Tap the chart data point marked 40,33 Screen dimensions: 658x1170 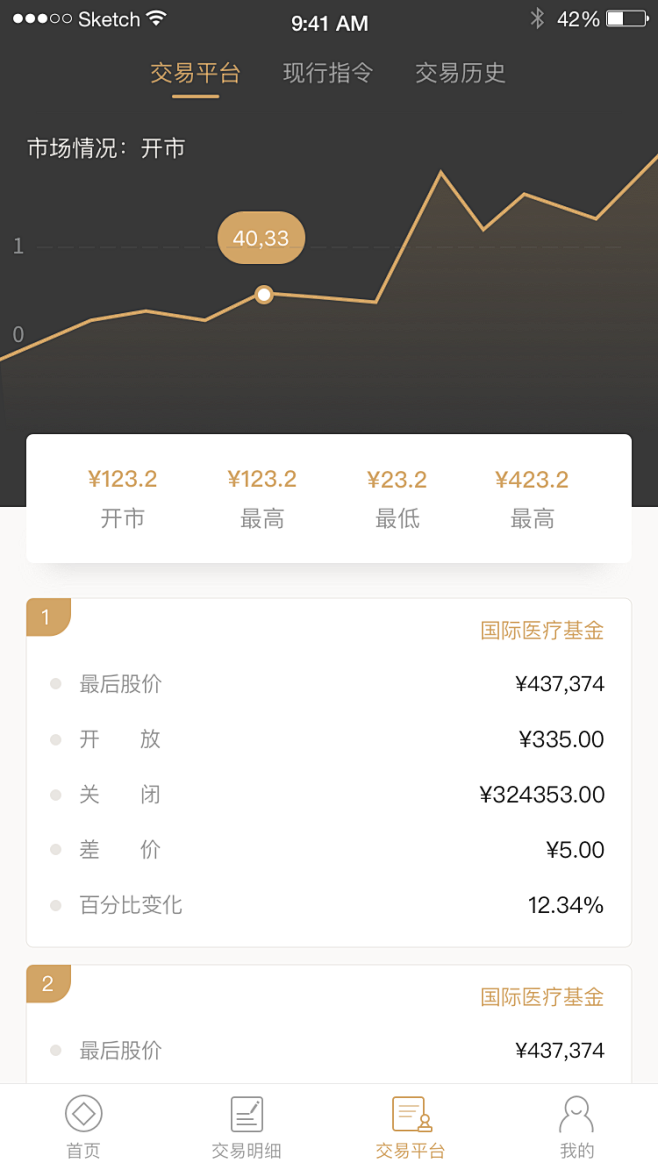(264, 294)
